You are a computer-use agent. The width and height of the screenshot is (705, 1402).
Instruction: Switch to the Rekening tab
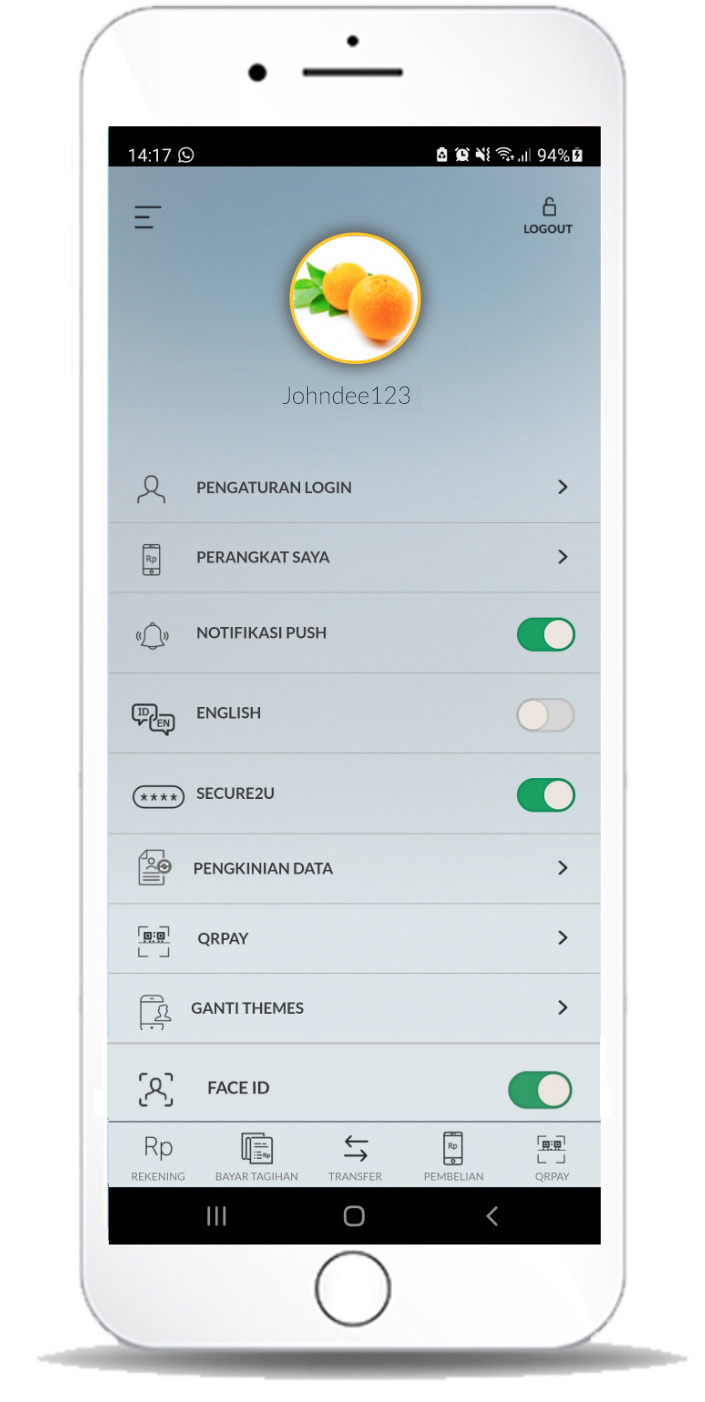pyautogui.click(x=158, y=1157)
